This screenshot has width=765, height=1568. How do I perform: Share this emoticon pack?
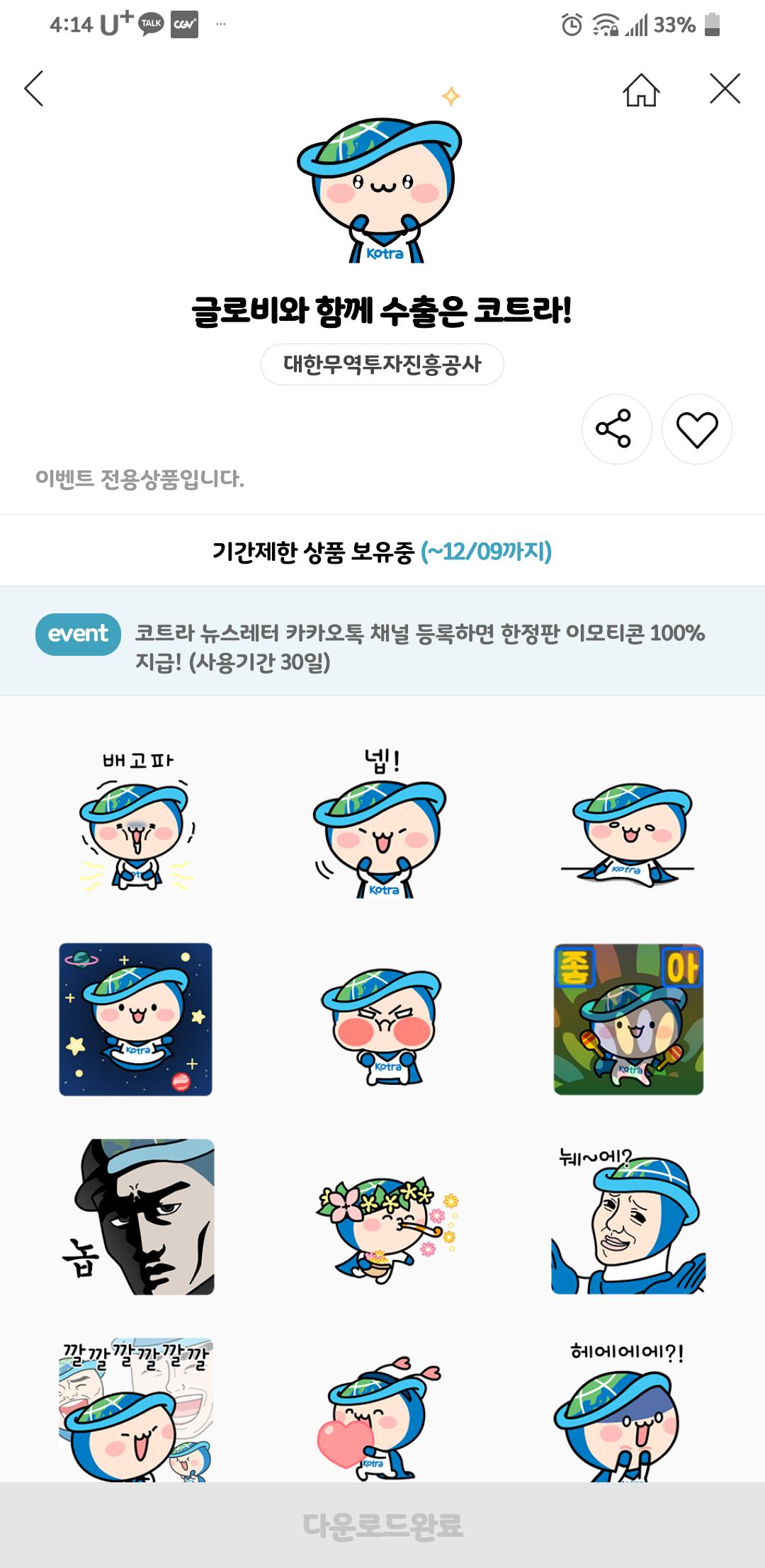pyautogui.click(x=616, y=429)
